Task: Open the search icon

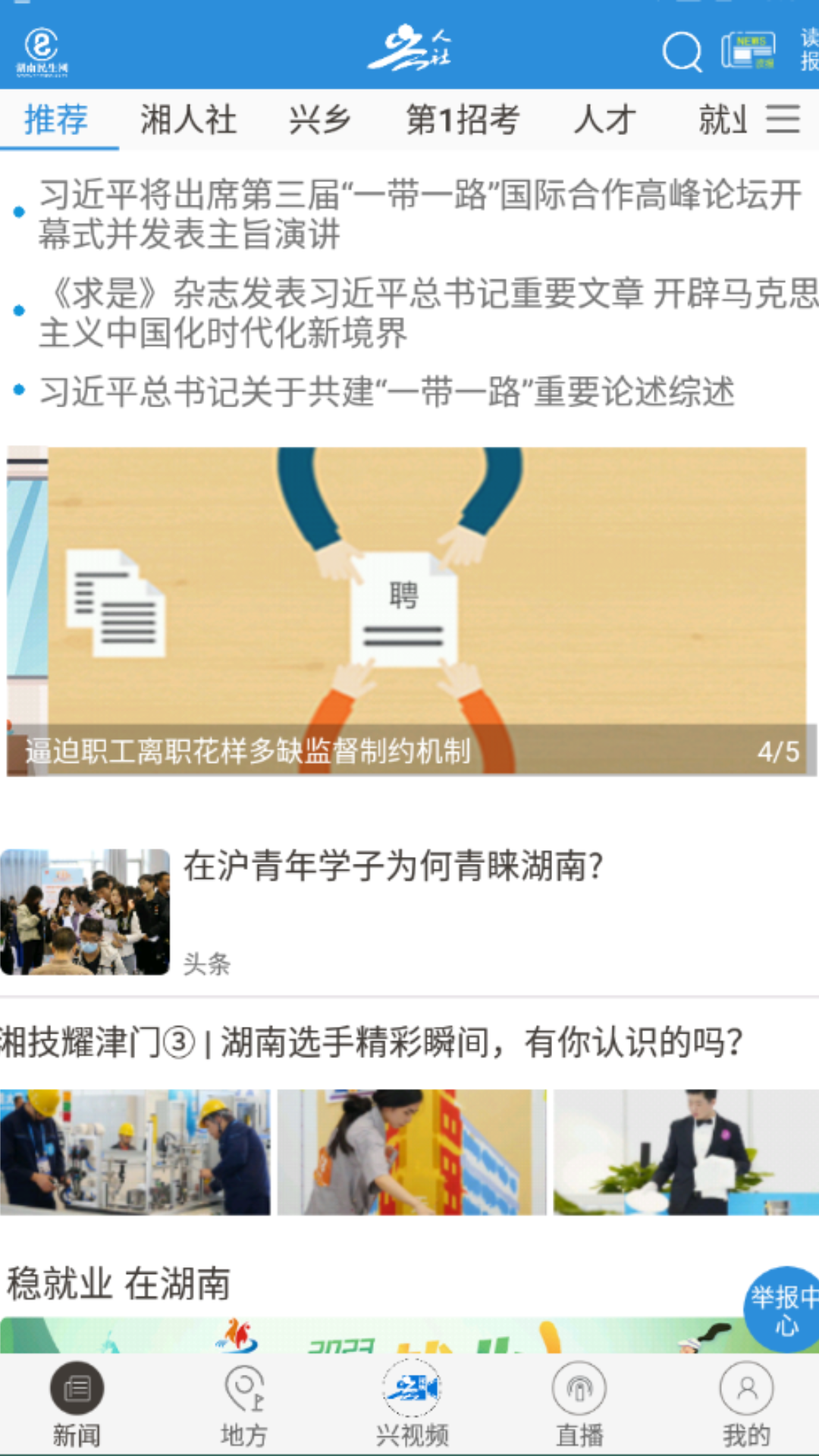Action: (x=682, y=52)
